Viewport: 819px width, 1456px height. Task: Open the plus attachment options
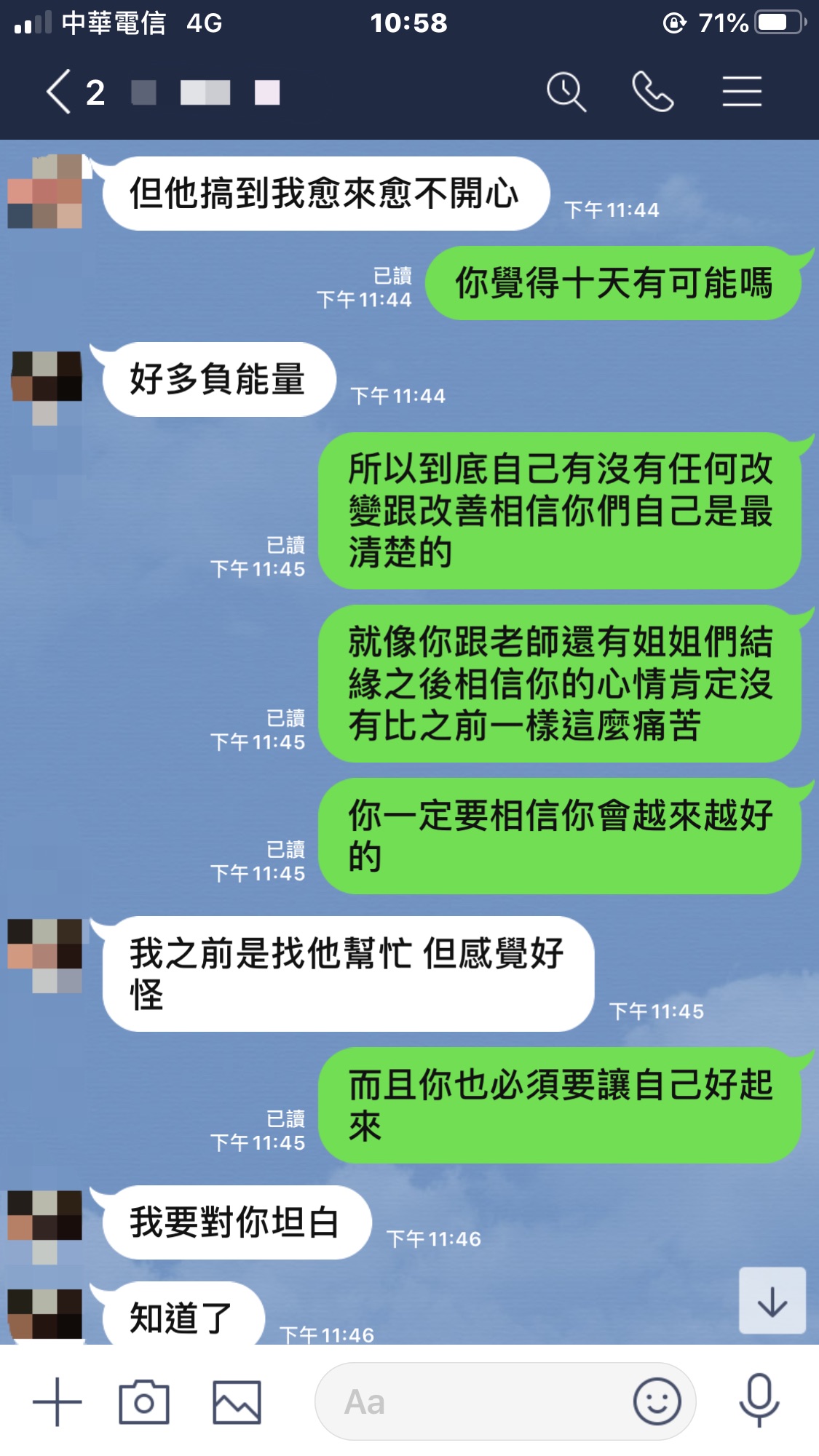point(58,1401)
